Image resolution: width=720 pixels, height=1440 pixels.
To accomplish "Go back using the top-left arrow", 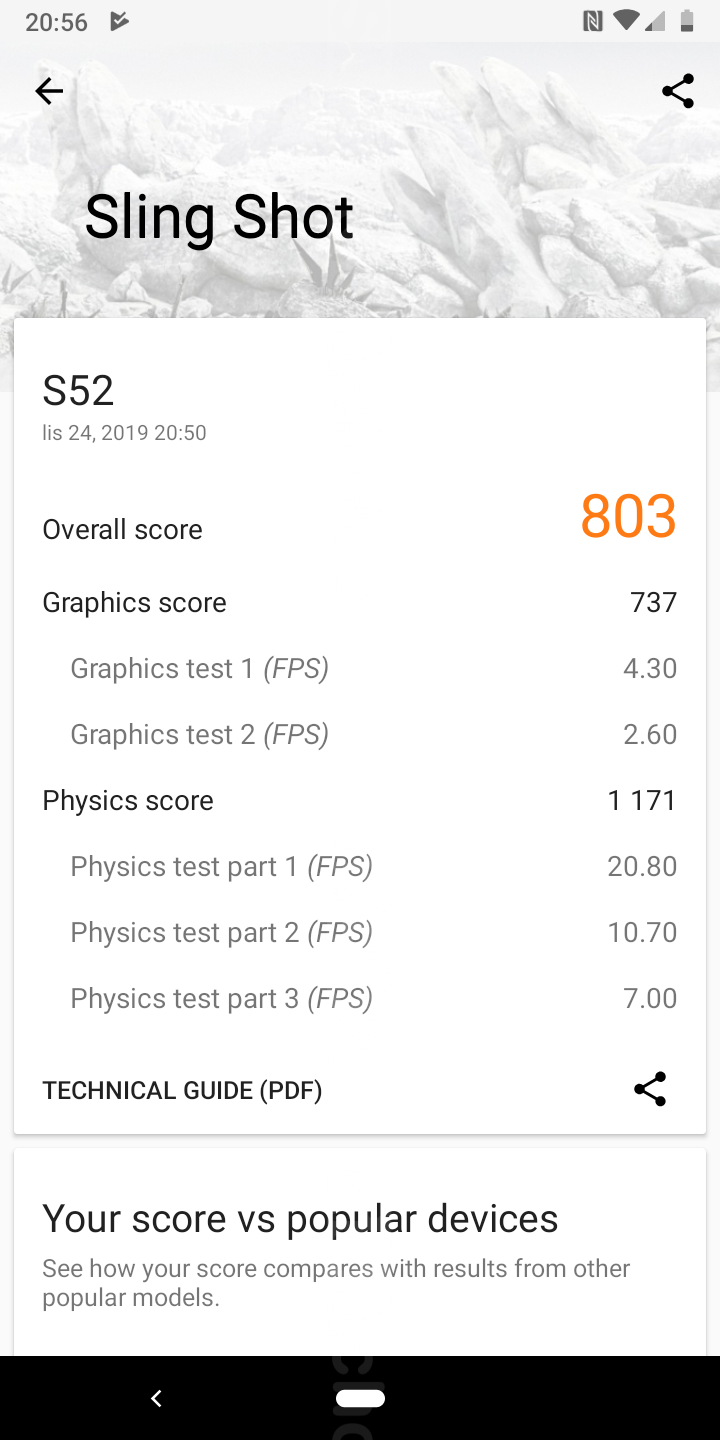I will pyautogui.click(x=49, y=91).
